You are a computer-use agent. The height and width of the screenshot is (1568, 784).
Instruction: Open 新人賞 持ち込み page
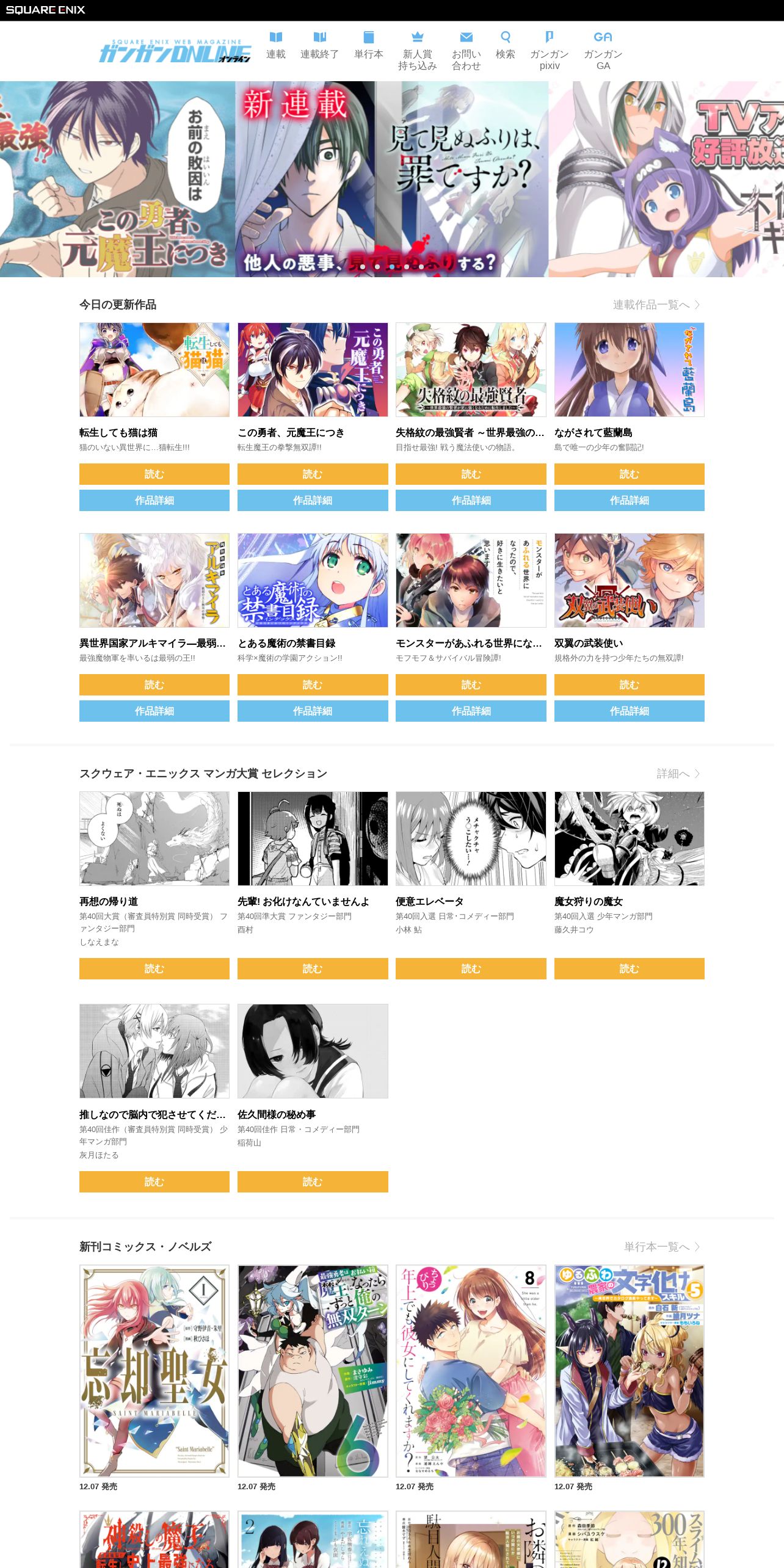pos(418,51)
